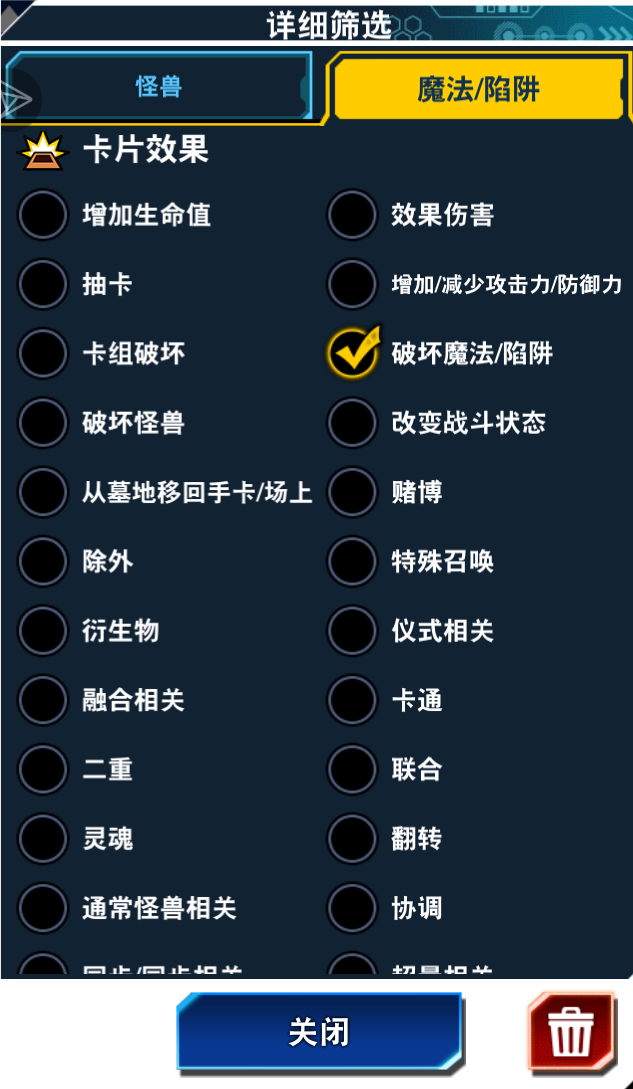This screenshot has width=633, height=1089.
Task: Select the 魔法/陷阱 tab
Action: (x=478, y=89)
